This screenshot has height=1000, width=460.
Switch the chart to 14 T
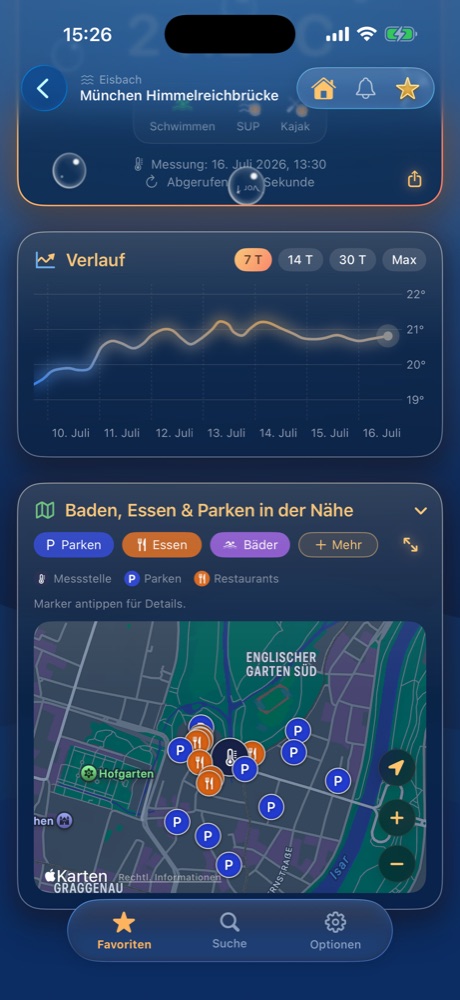300,260
